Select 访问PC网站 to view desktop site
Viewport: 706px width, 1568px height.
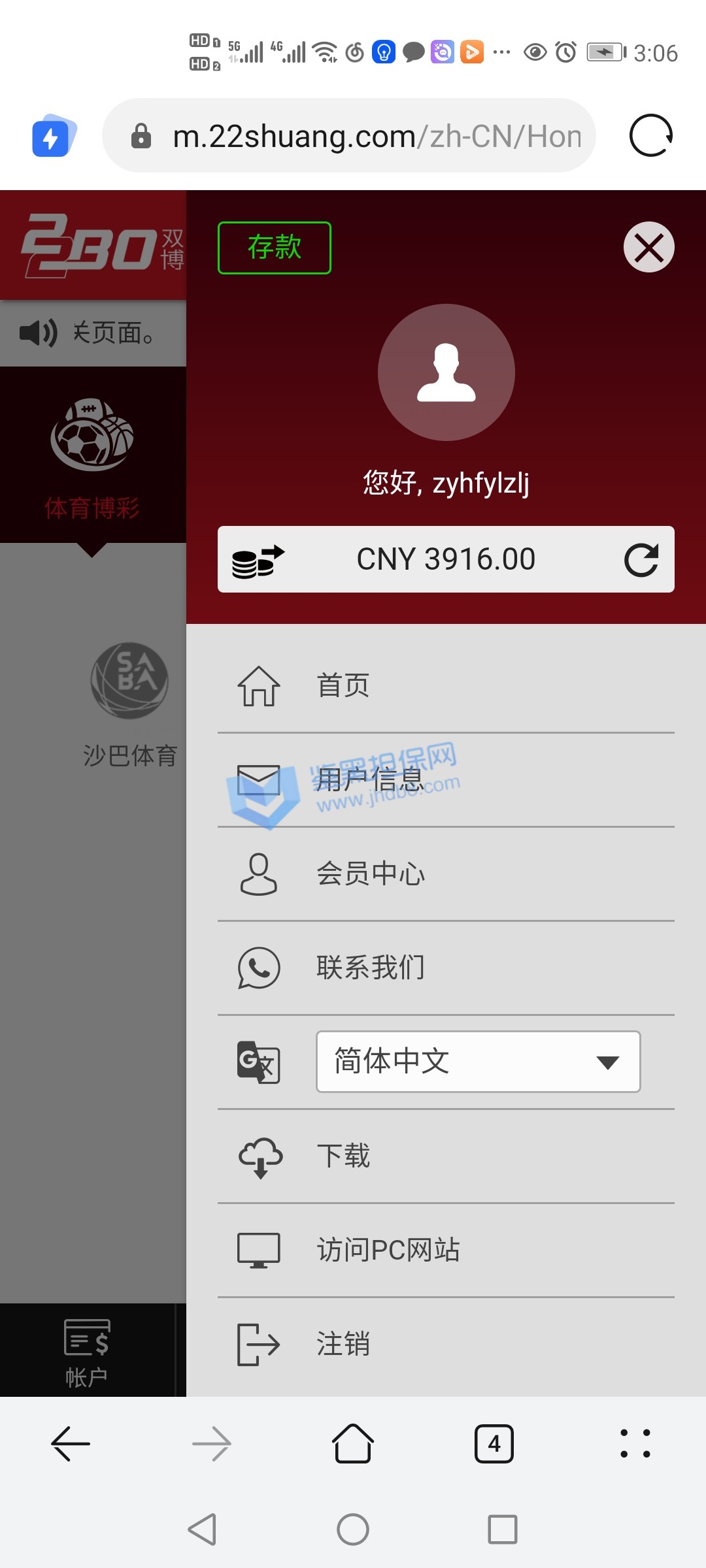[388, 1250]
